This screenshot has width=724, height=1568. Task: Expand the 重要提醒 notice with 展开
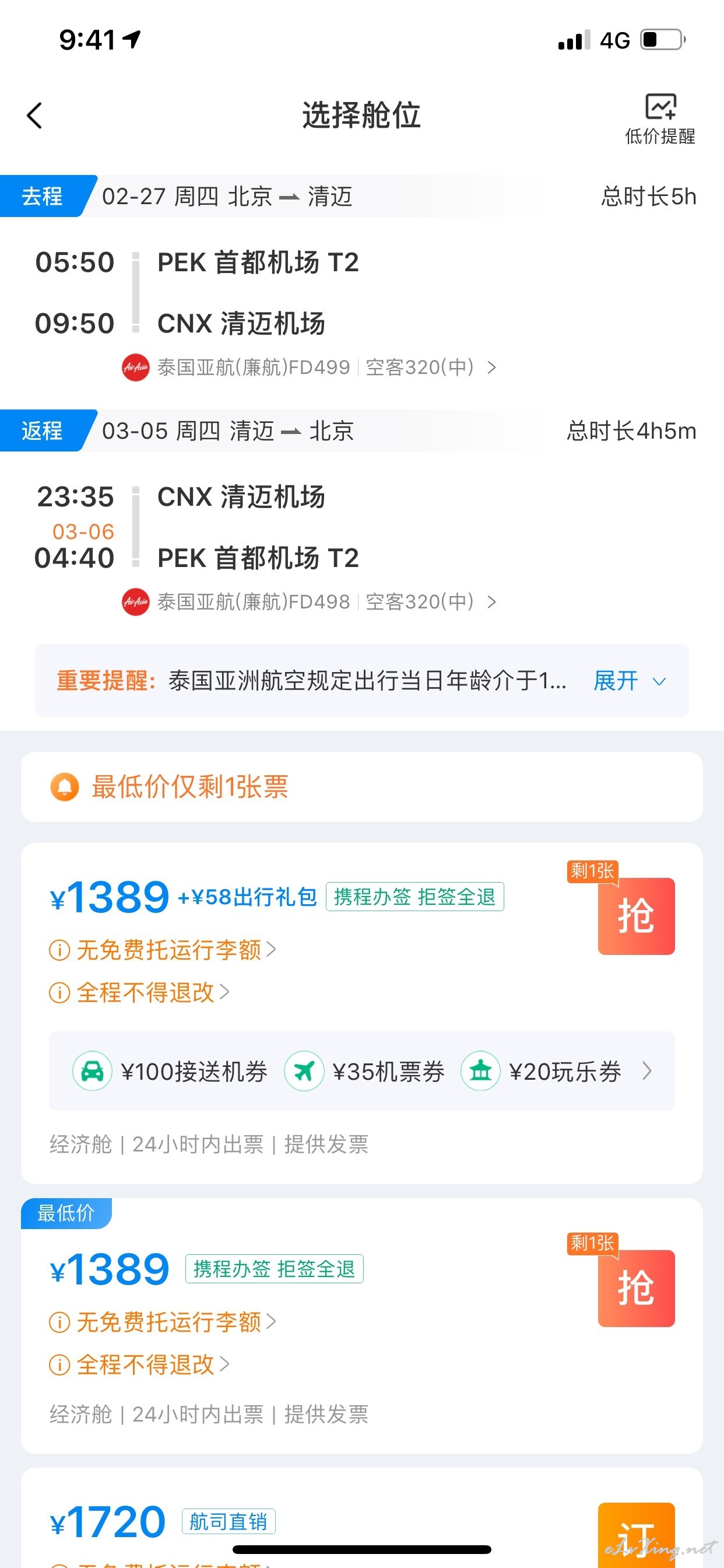pos(629,681)
